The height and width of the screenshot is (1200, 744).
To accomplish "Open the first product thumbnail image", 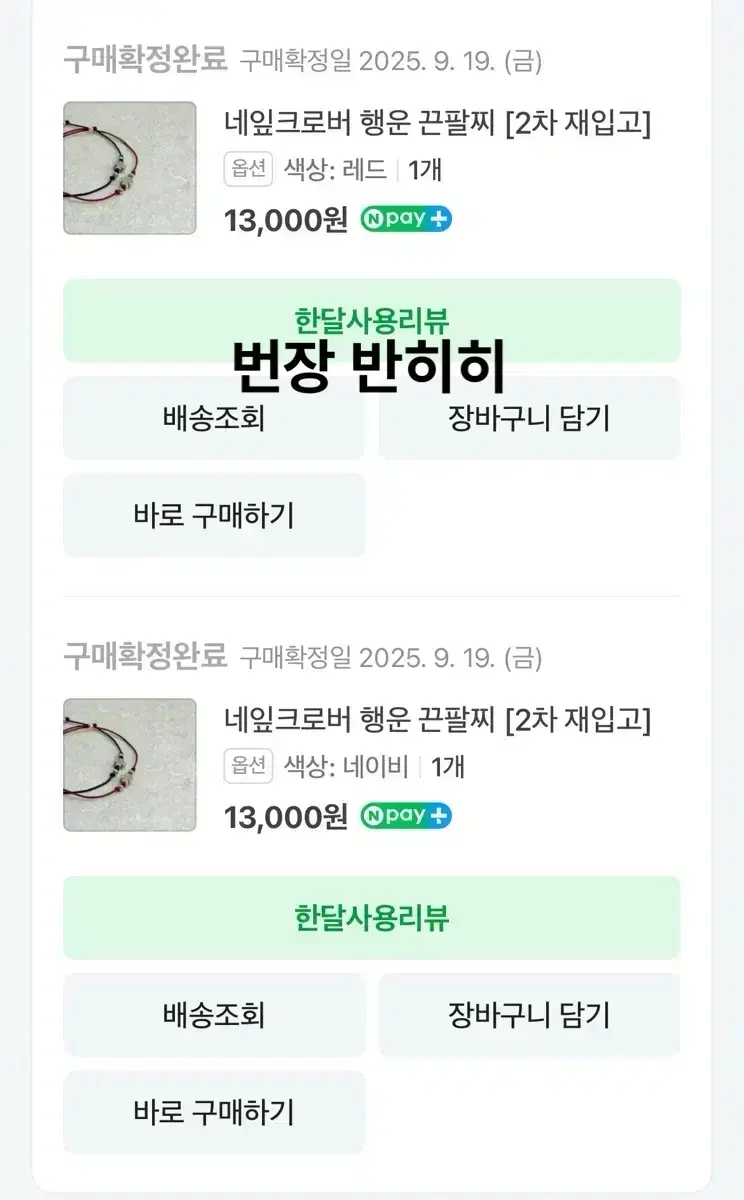I will pyautogui.click(x=129, y=168).
